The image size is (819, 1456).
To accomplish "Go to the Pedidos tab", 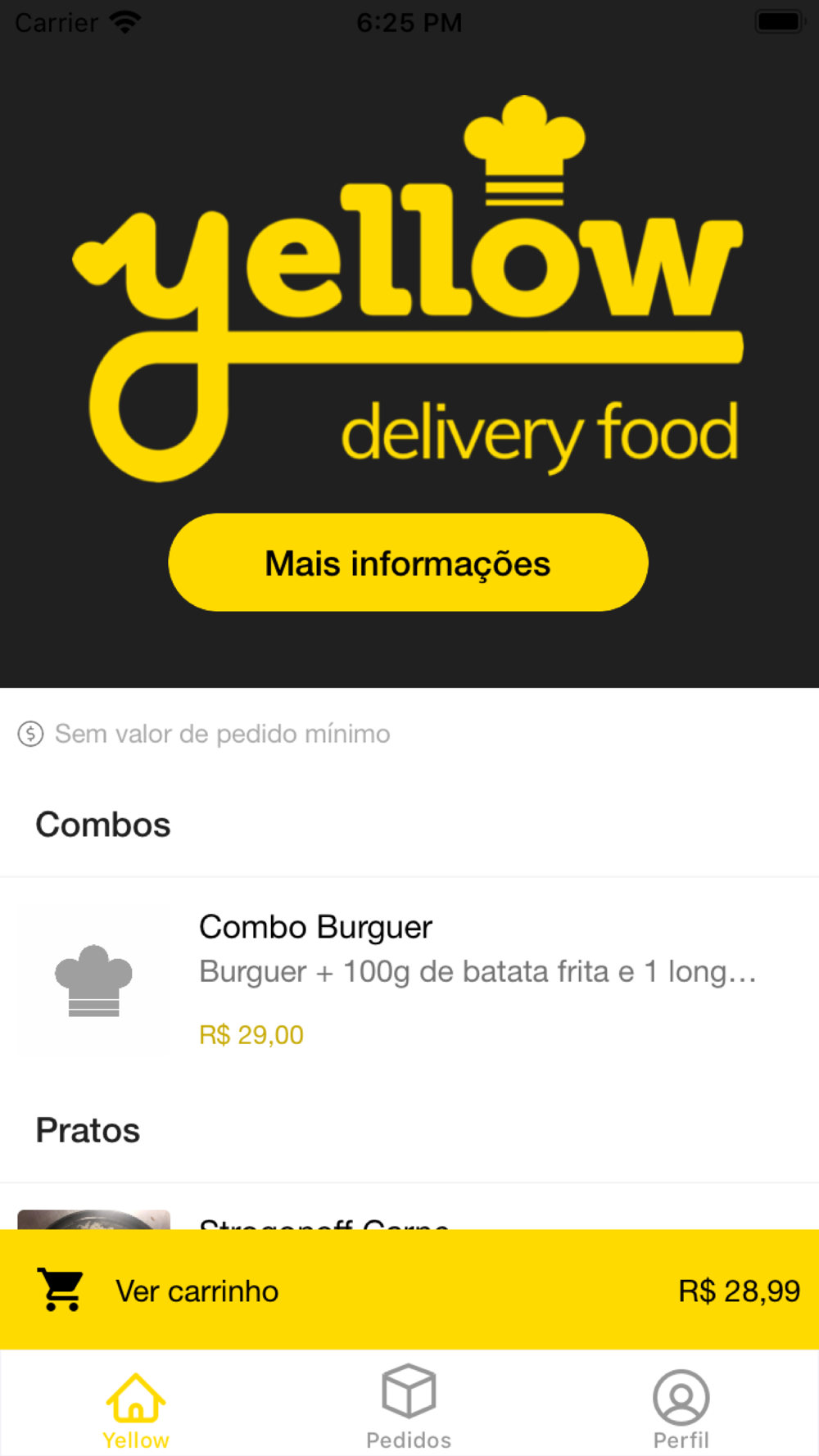I will click(x=409, y=1407).
